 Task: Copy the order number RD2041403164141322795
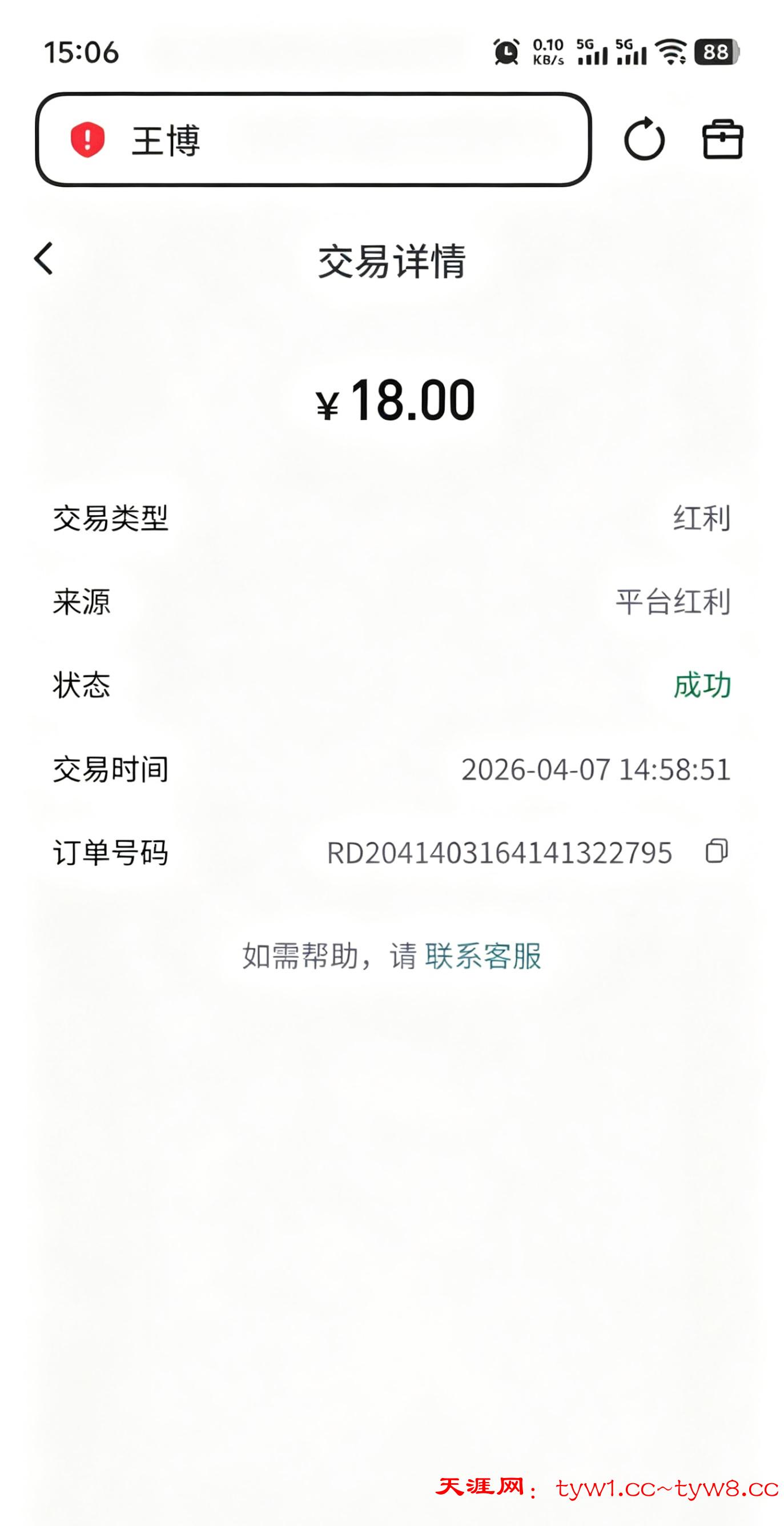click(717, 852)
